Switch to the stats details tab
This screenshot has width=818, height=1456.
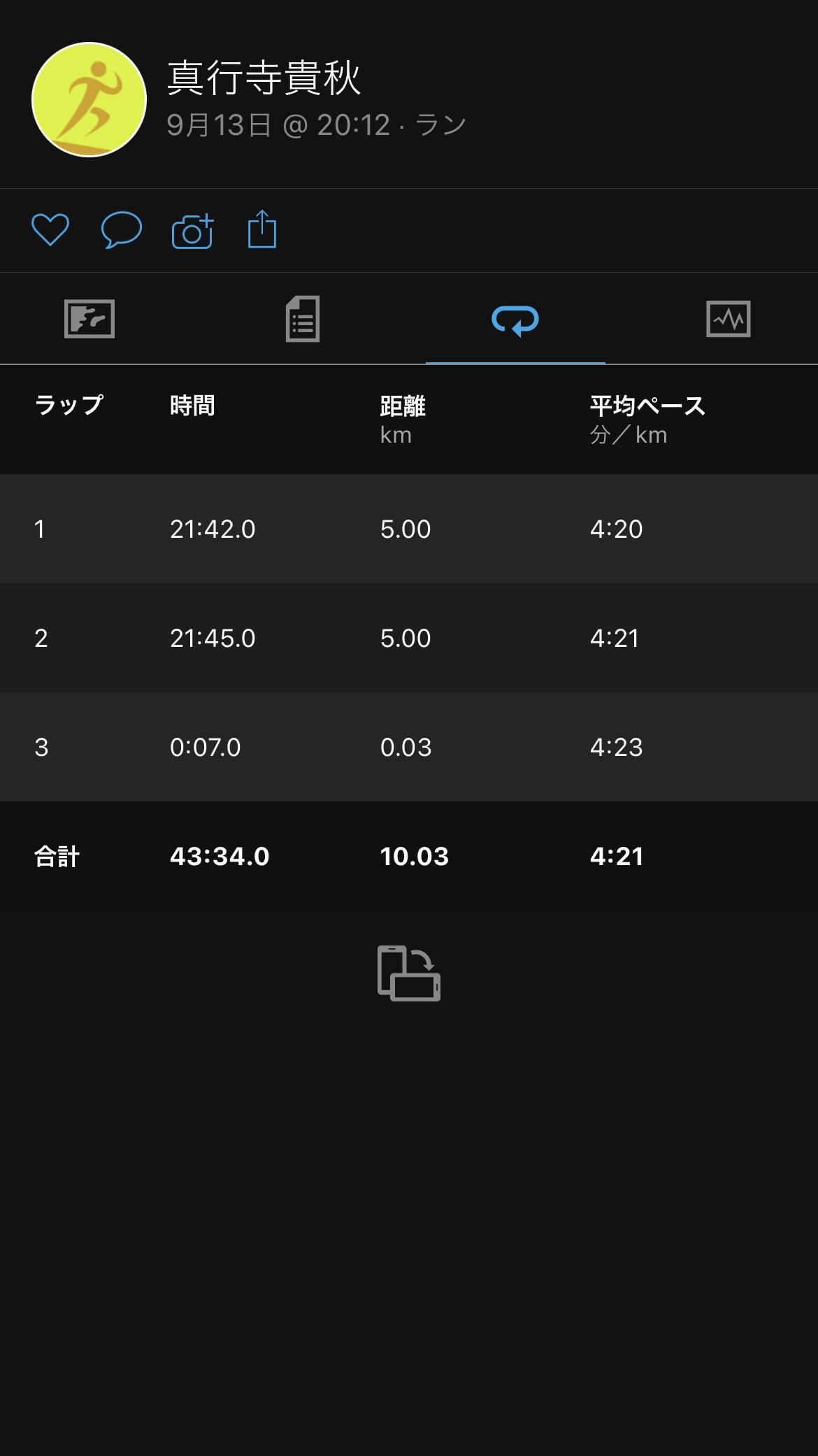(303, 319)
